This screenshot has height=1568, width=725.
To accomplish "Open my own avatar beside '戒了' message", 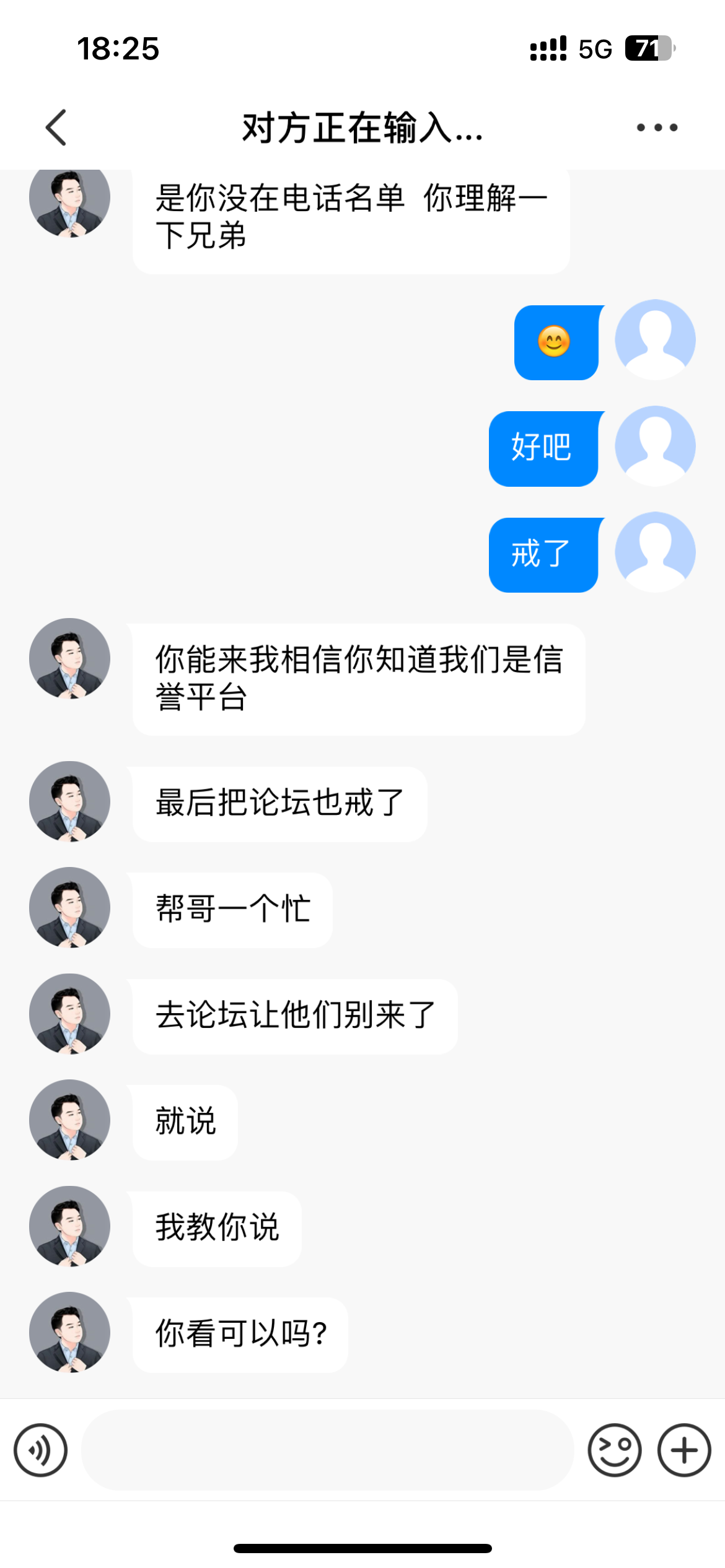I will click(655, 552).
